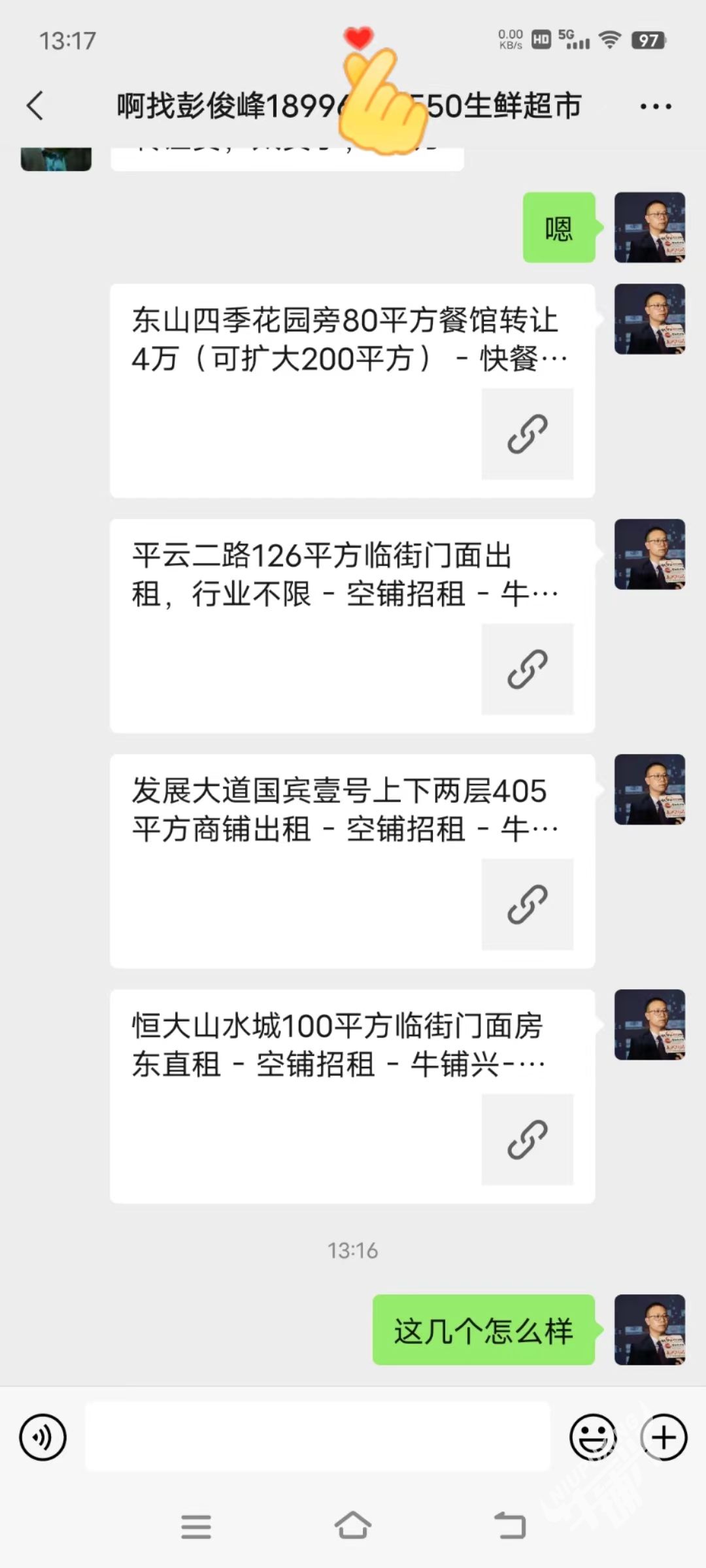
Task: Go back to the chat list
Action: [x=36, y=106]
